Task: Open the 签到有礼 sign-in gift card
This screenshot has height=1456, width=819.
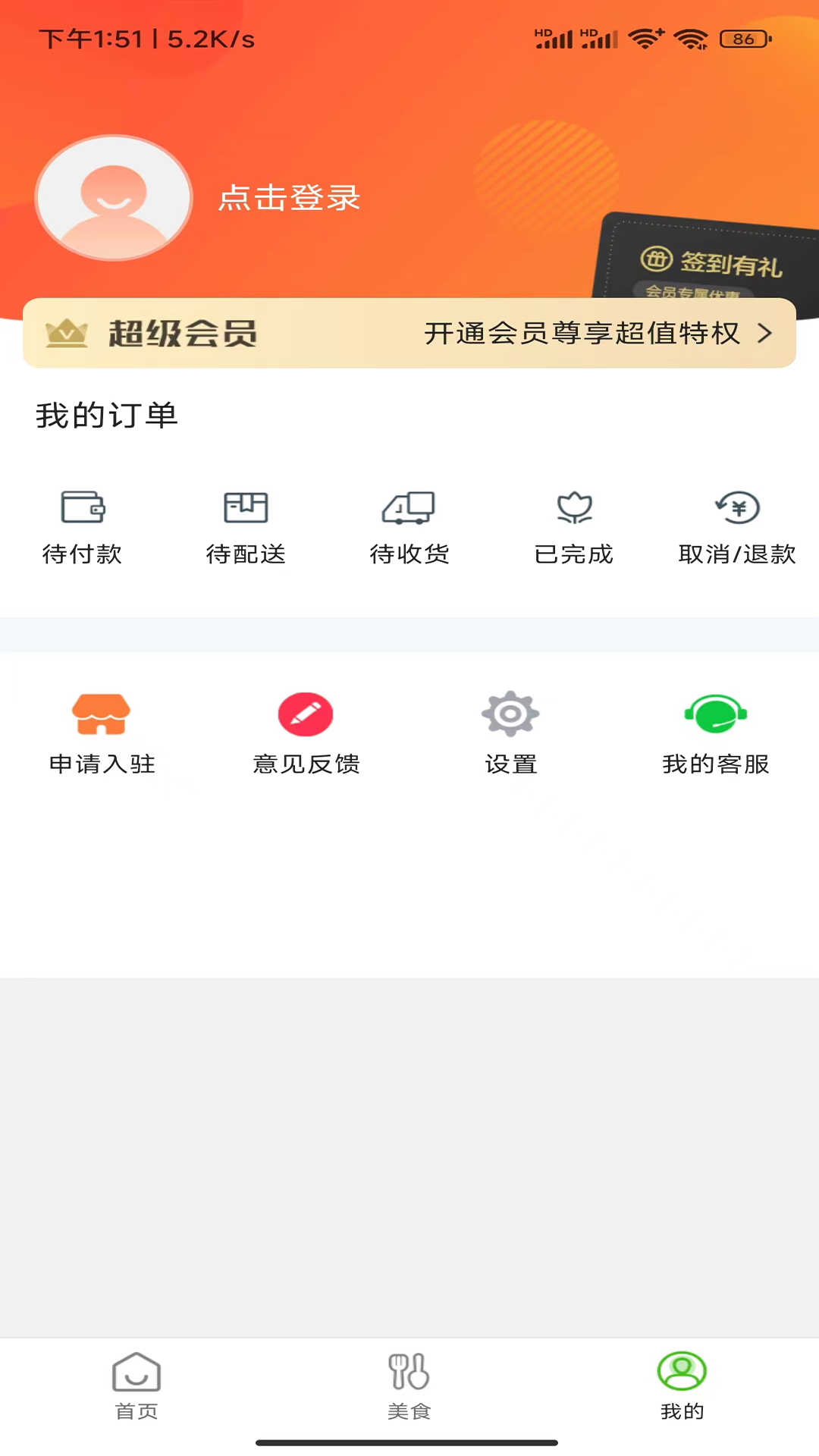Action: click(705, 265)
